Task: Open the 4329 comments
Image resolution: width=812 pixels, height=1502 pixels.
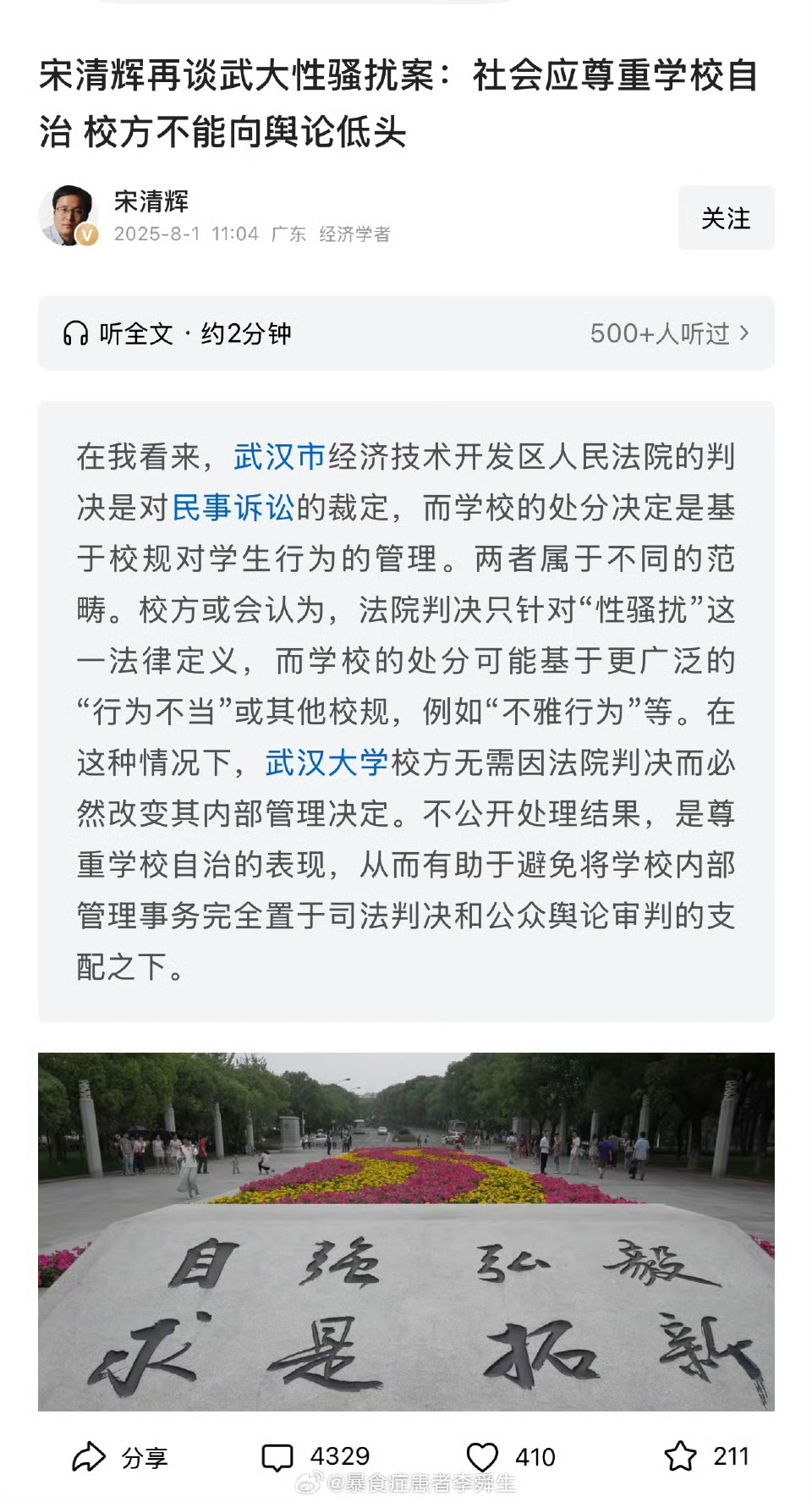Action: [315, 1456]
